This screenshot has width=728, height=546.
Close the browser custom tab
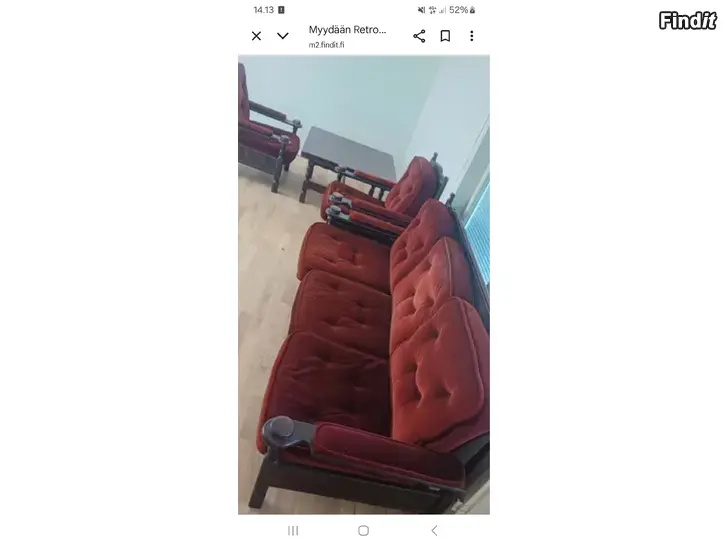click(256, 36)
